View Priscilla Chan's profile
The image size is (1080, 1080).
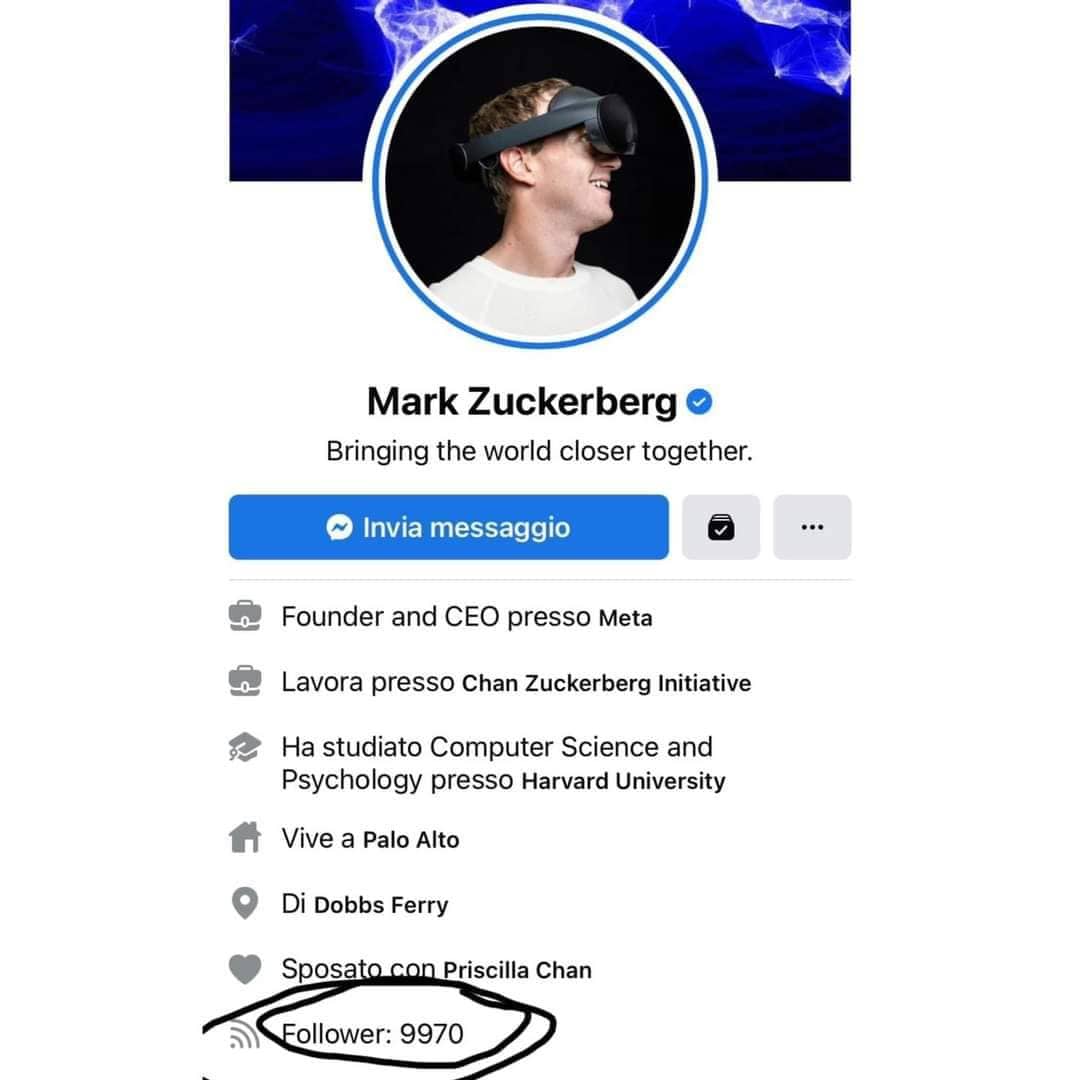coord(517,970)
